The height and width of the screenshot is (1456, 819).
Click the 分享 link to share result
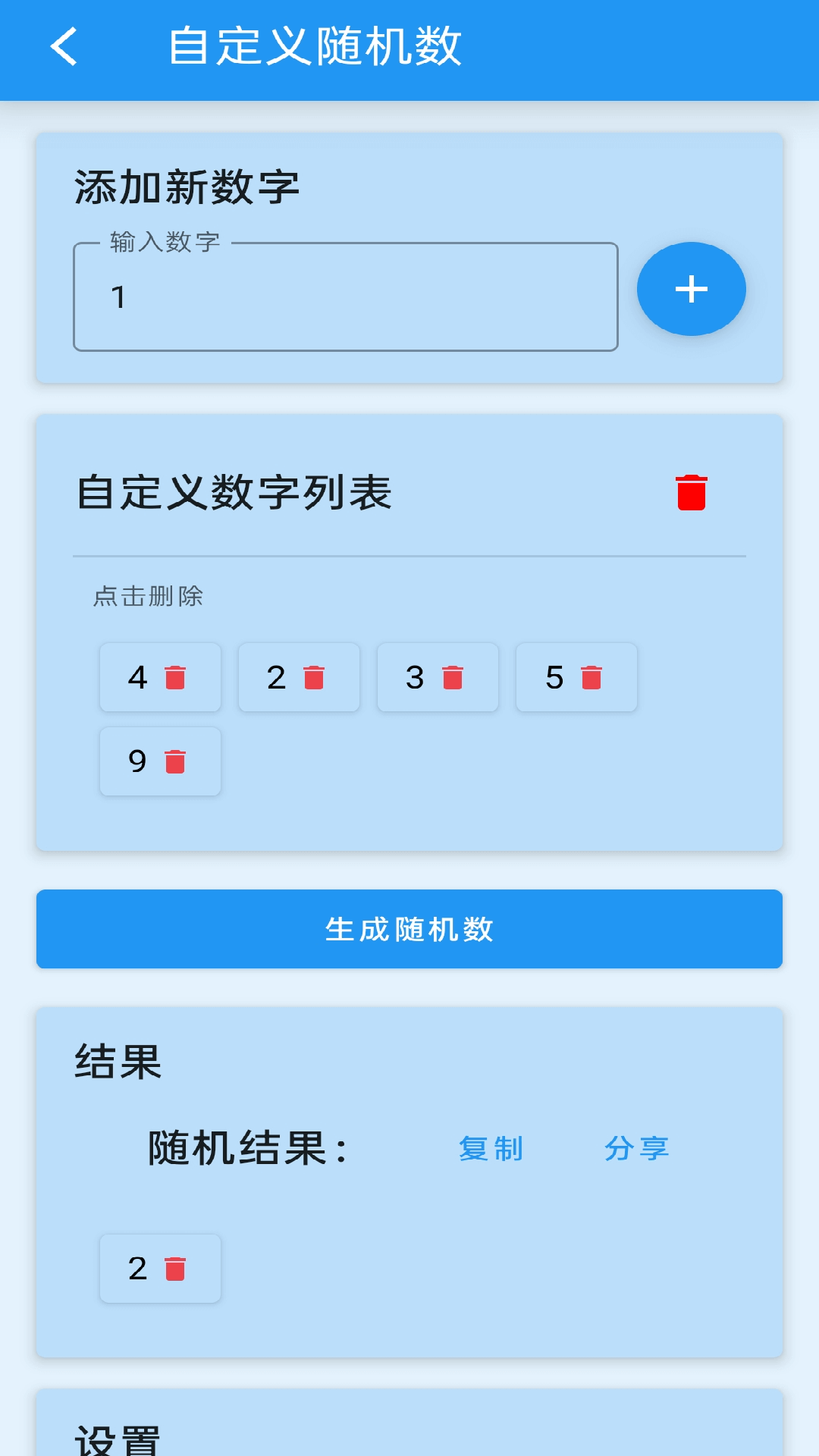tap(639, 1150)
